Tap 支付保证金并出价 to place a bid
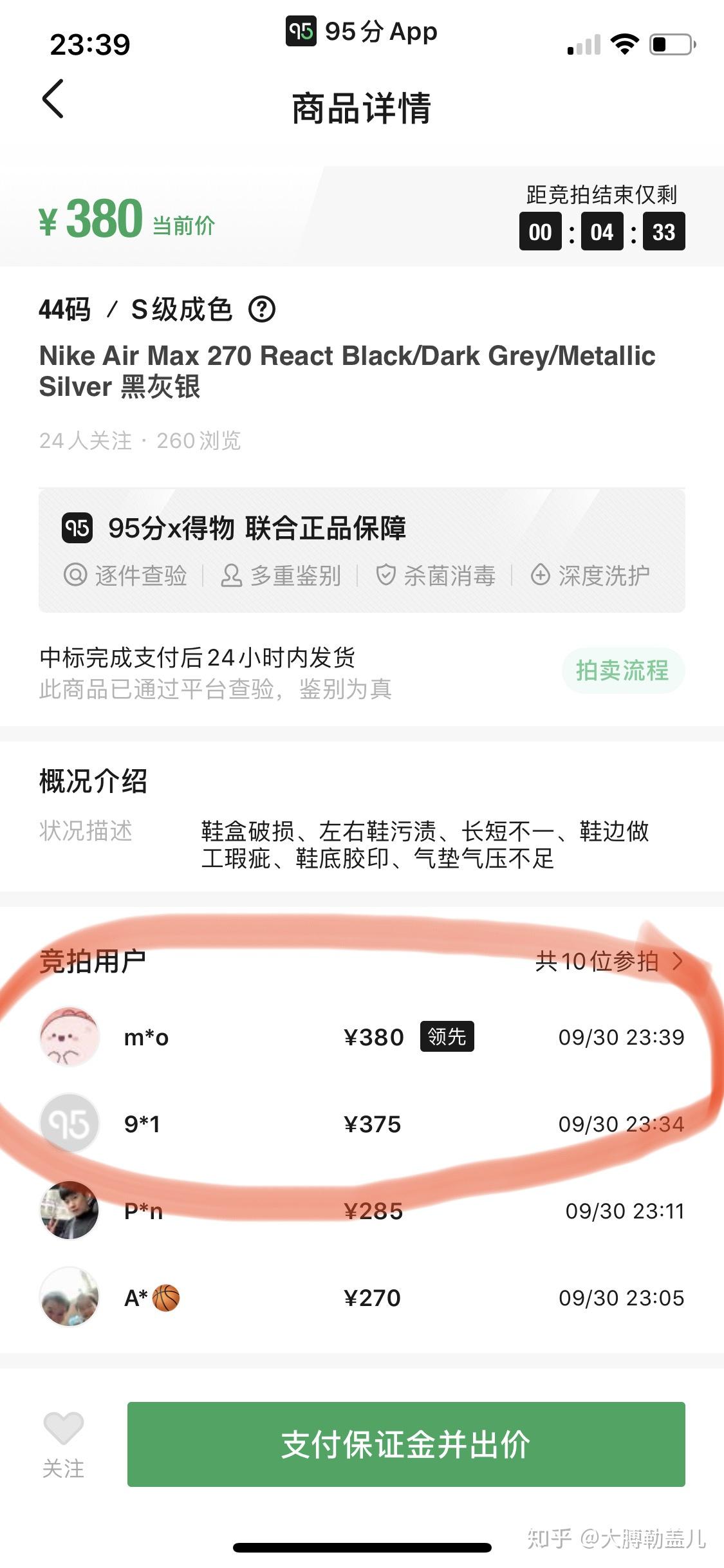The image size is (724, 1568). pos(405,1444)
